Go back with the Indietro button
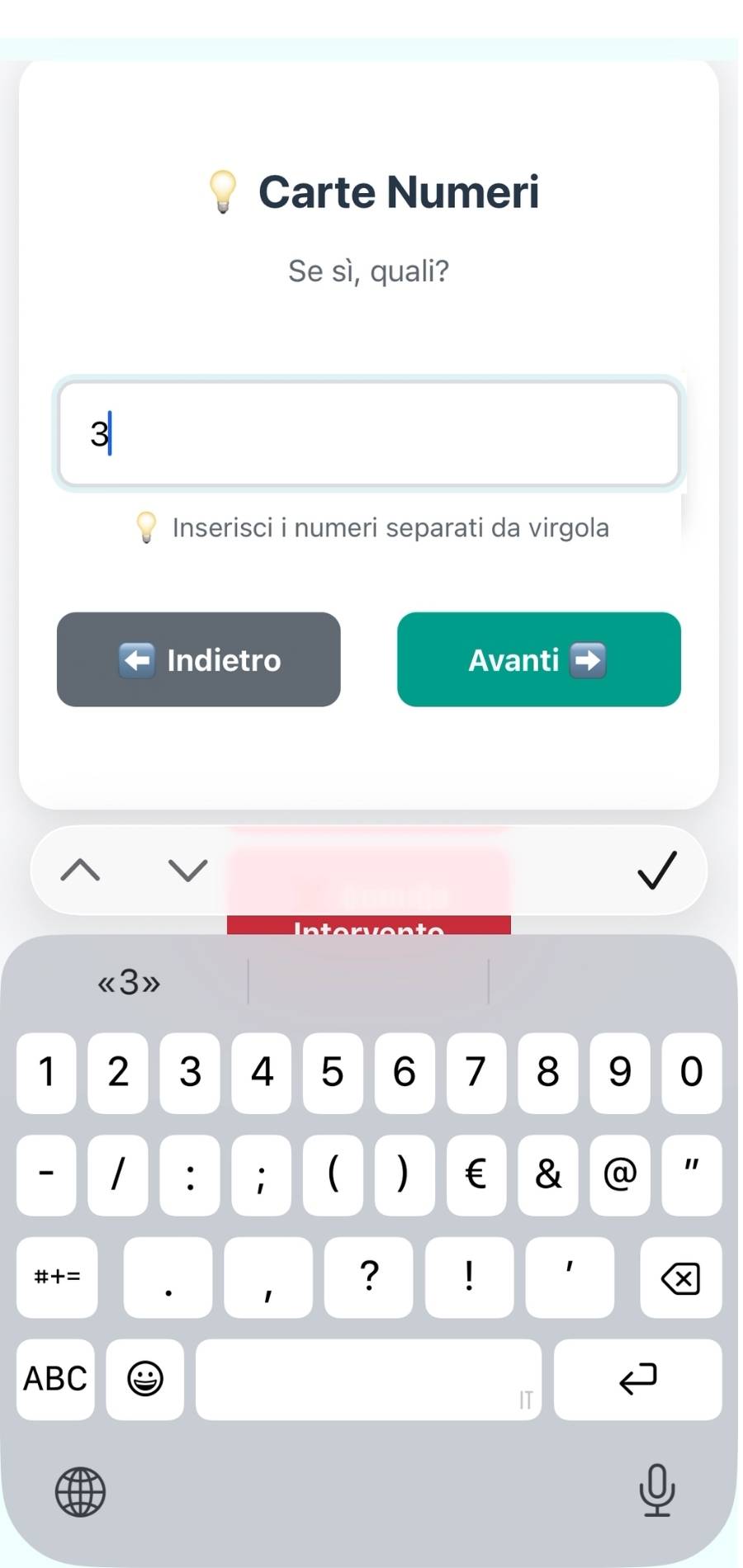 [x=198, y=659]
